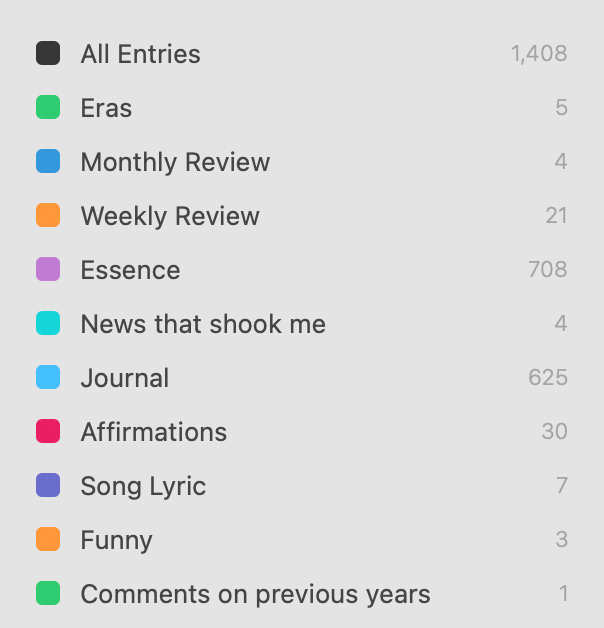View News that shook me entries
This screenshot has height=628, width=604.
click(x=203, y=324)
